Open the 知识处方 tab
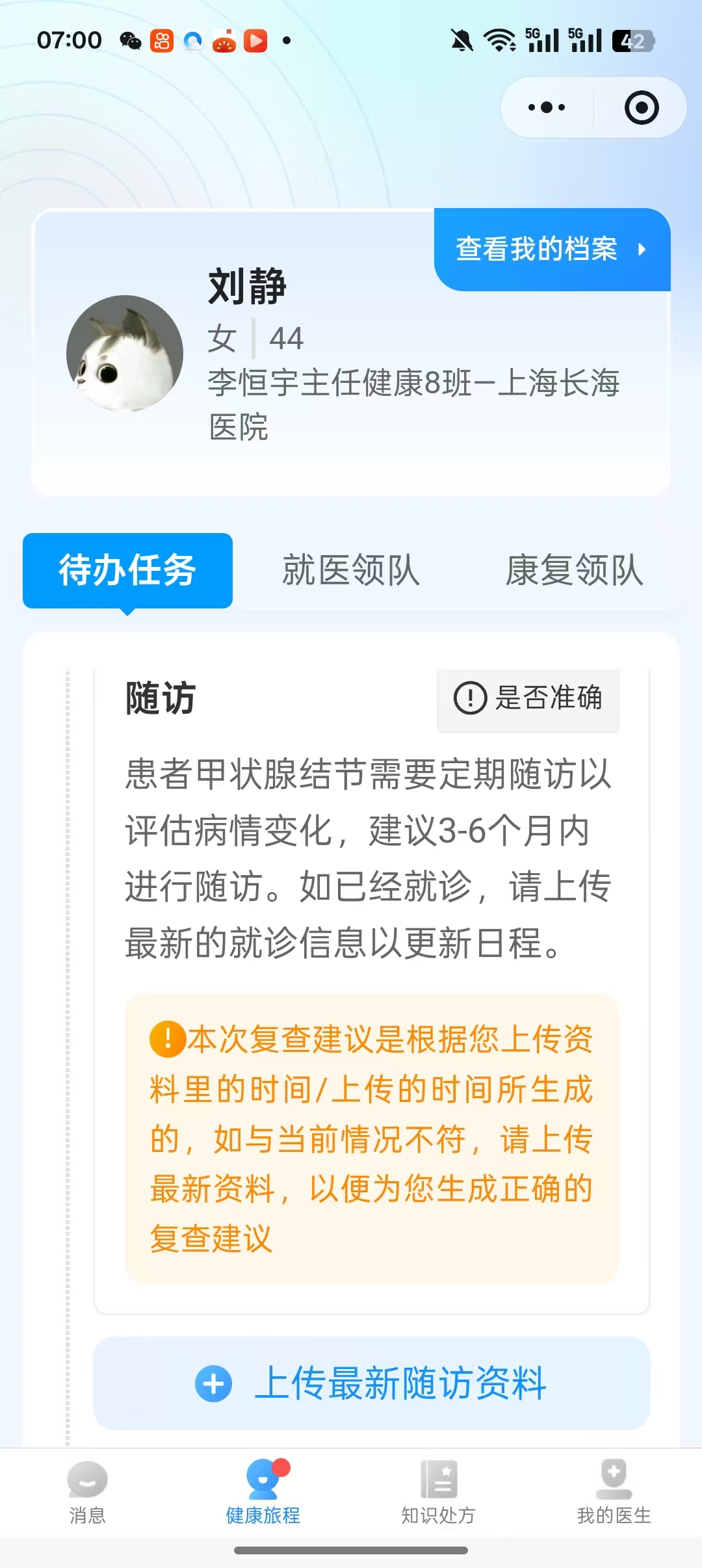 coord(439,1493)
